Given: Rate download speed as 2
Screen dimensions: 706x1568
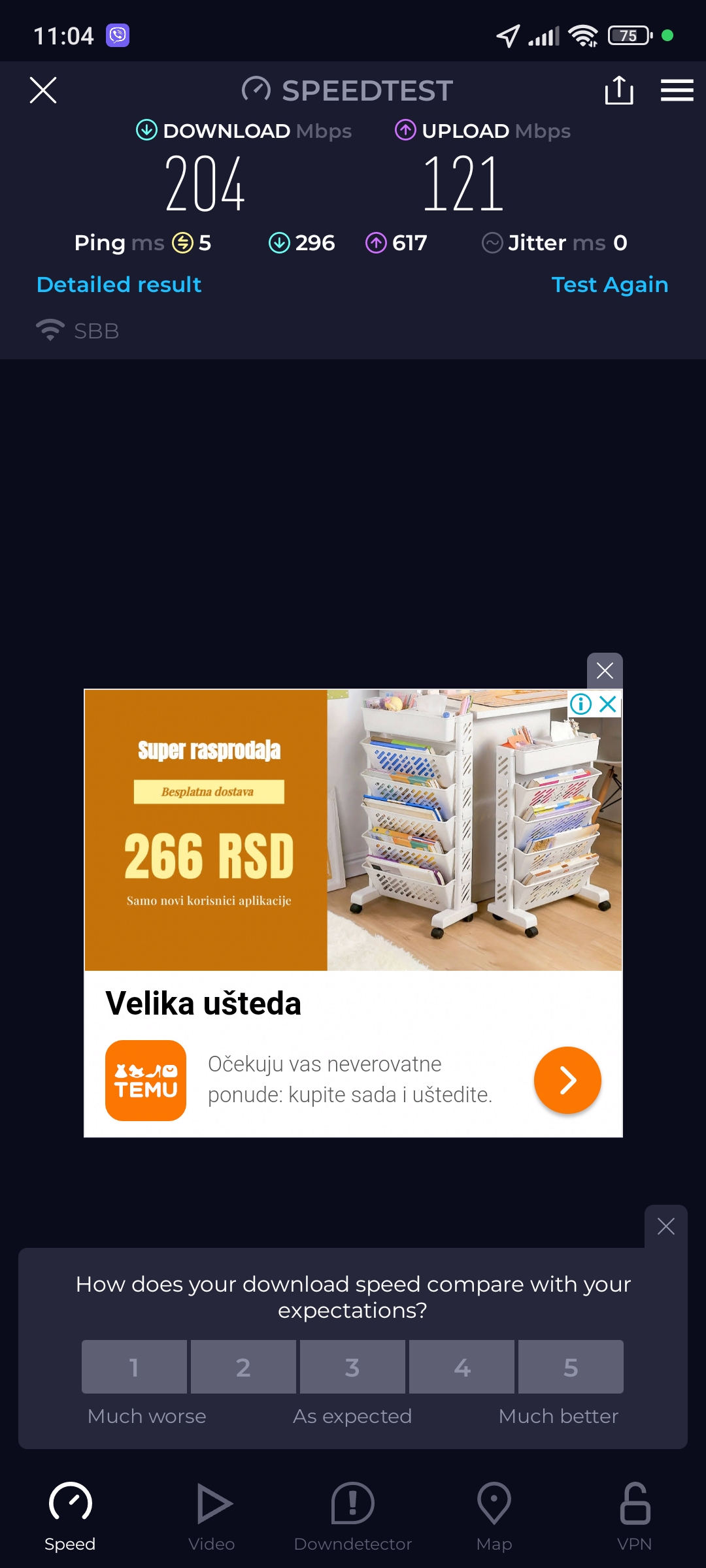Looking at the screenshot, I should pyautogui.click(x=243, y=1367).
